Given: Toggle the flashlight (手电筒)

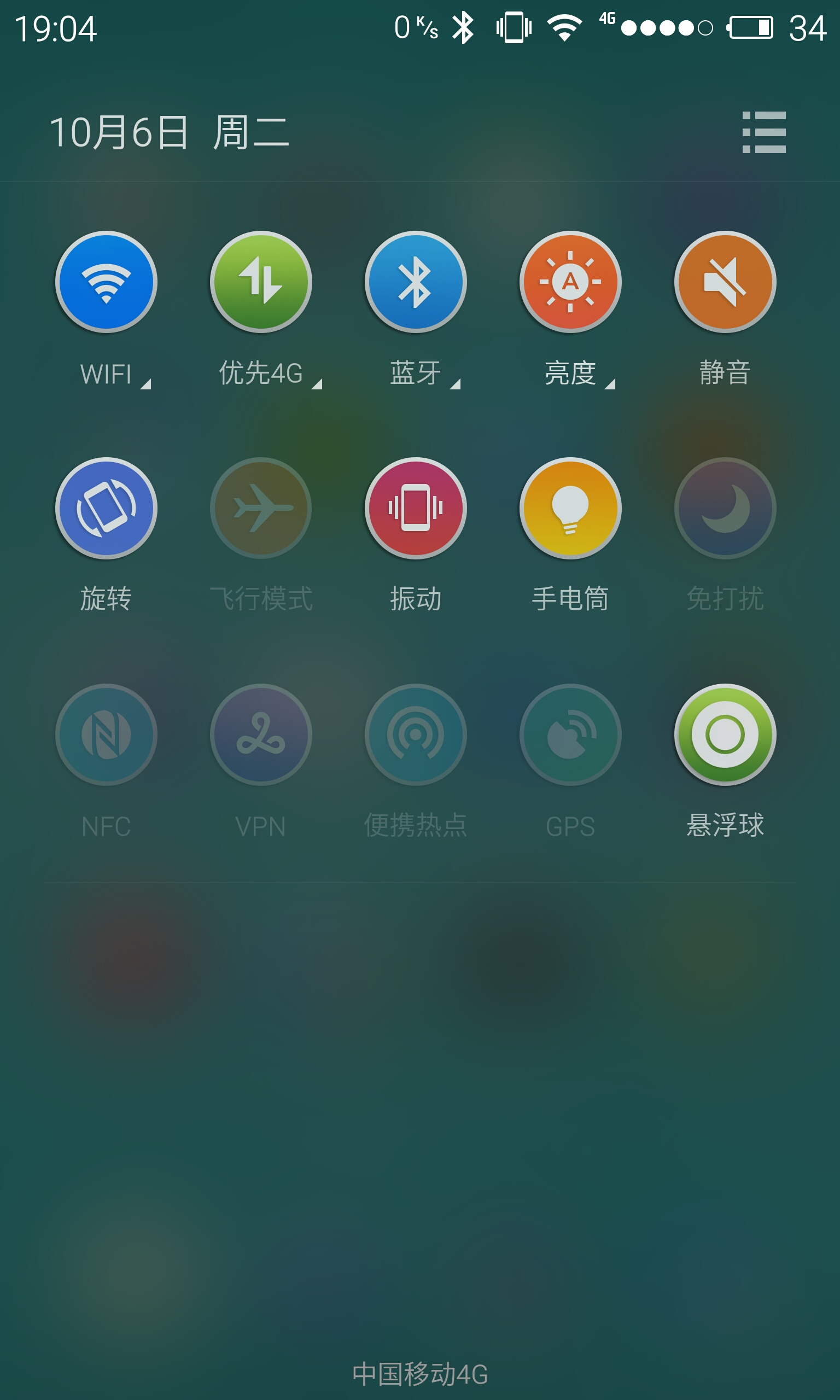Looking at the screenshot, I should (x=570, y=508).
